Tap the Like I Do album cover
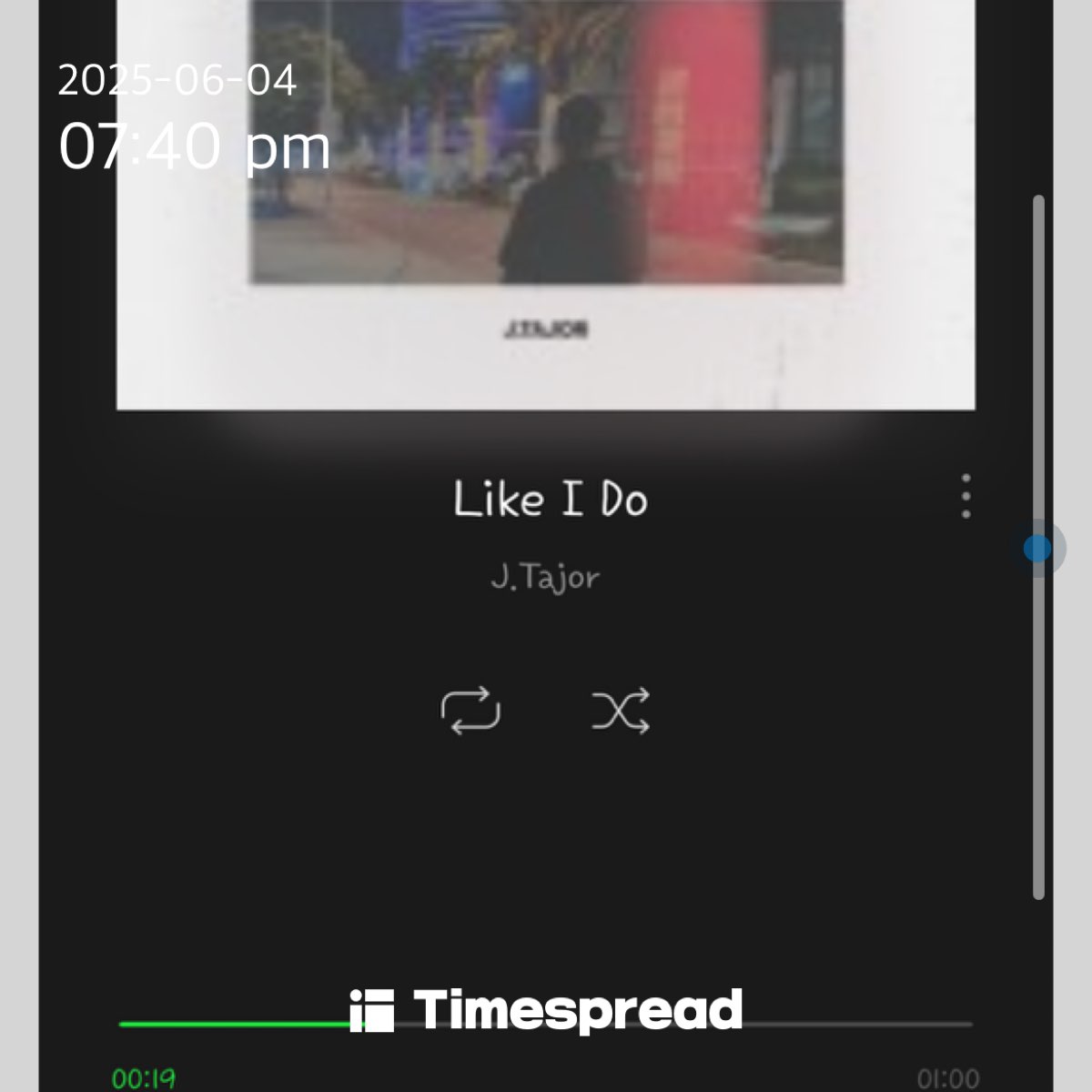Screen dimensions: 1092x1092 click(546, 200)
